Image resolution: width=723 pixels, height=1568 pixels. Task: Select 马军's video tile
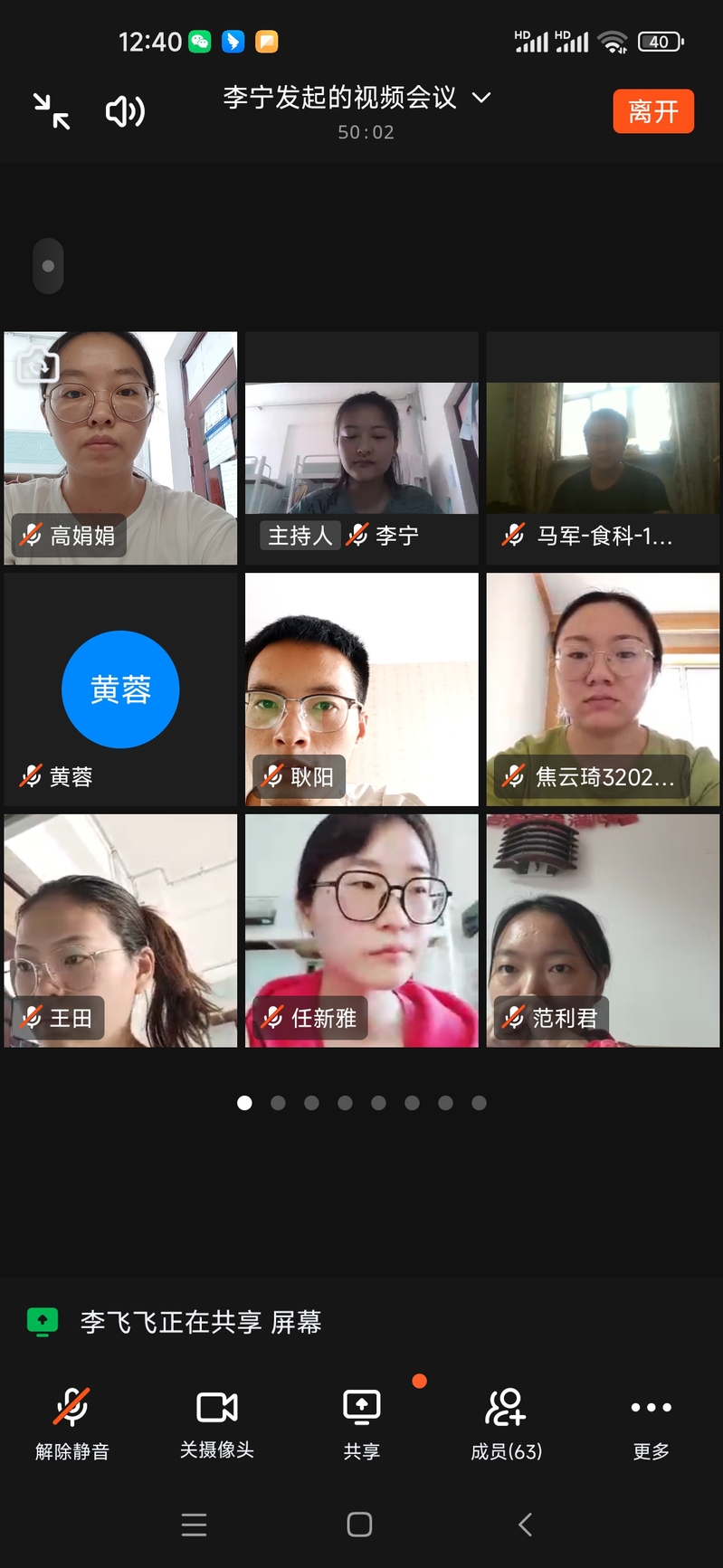(603, 449)
